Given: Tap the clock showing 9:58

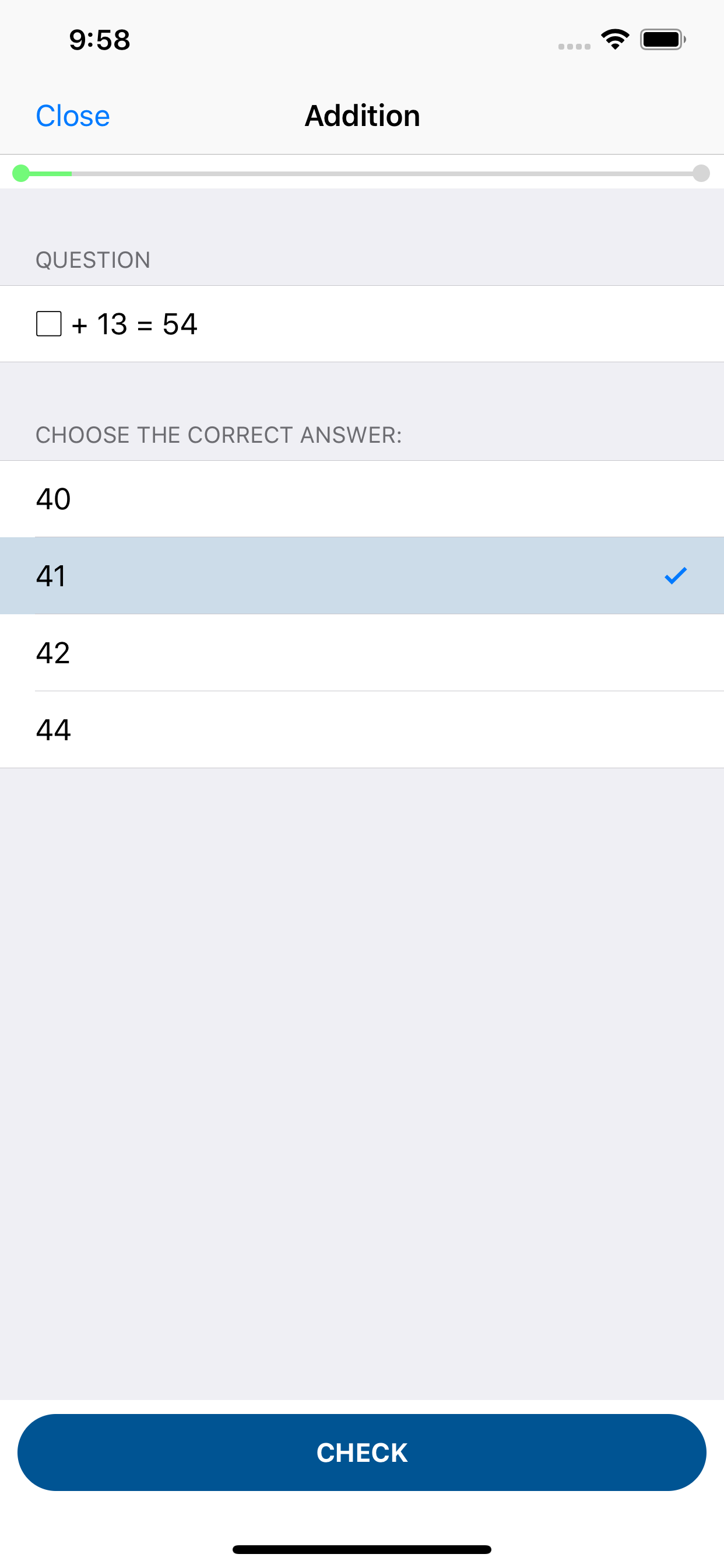Looking at the screenshot, I should tap(99, 40).
